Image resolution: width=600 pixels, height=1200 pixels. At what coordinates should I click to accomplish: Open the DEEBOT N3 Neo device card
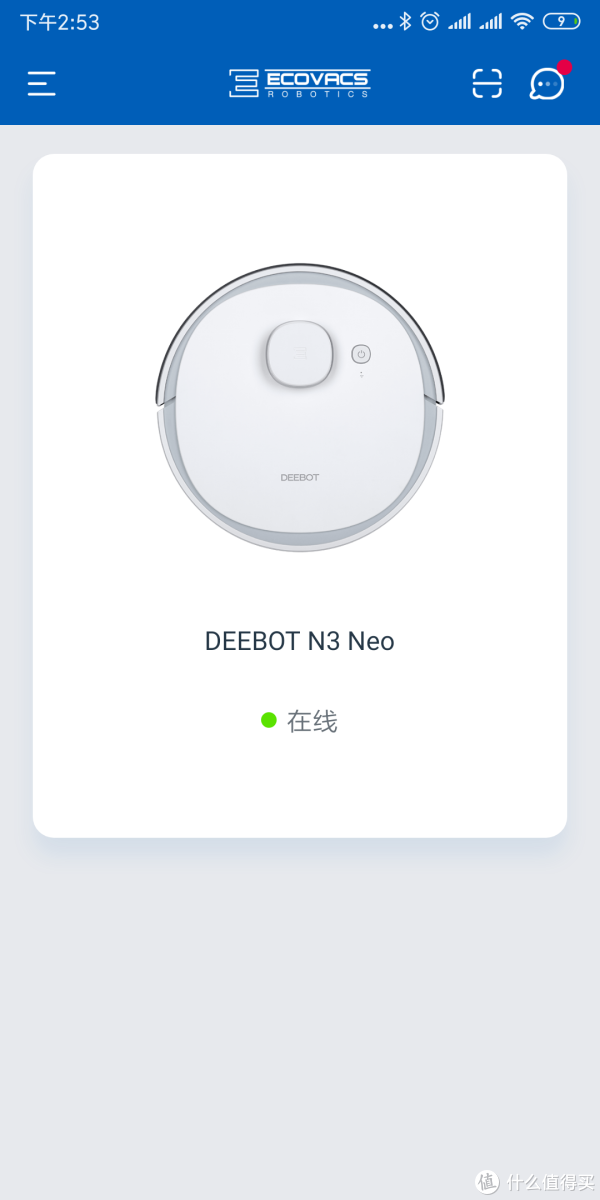coord(300,495)
